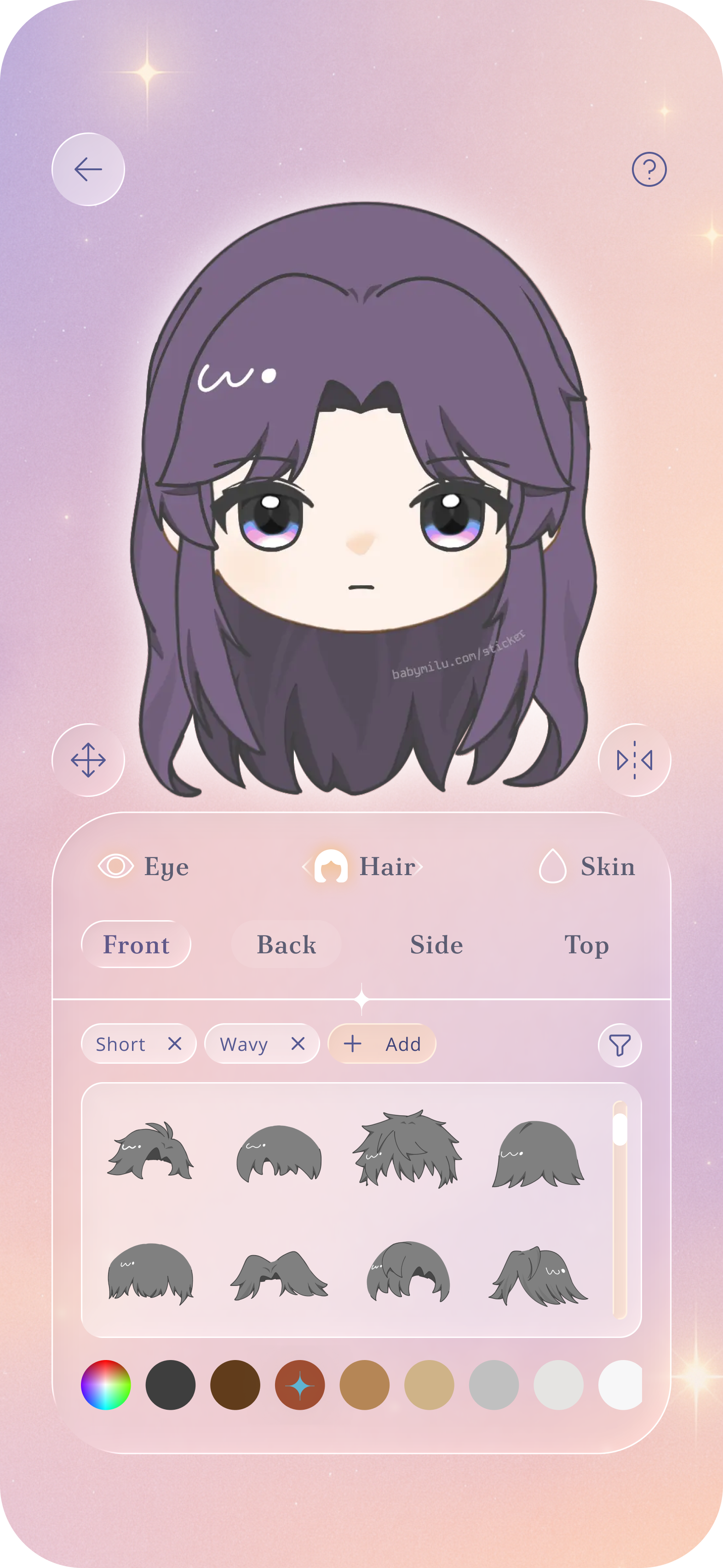Viewport: 723px width, 1568px height.
Task: Switch to the Skin category
Action: point(587,866)
